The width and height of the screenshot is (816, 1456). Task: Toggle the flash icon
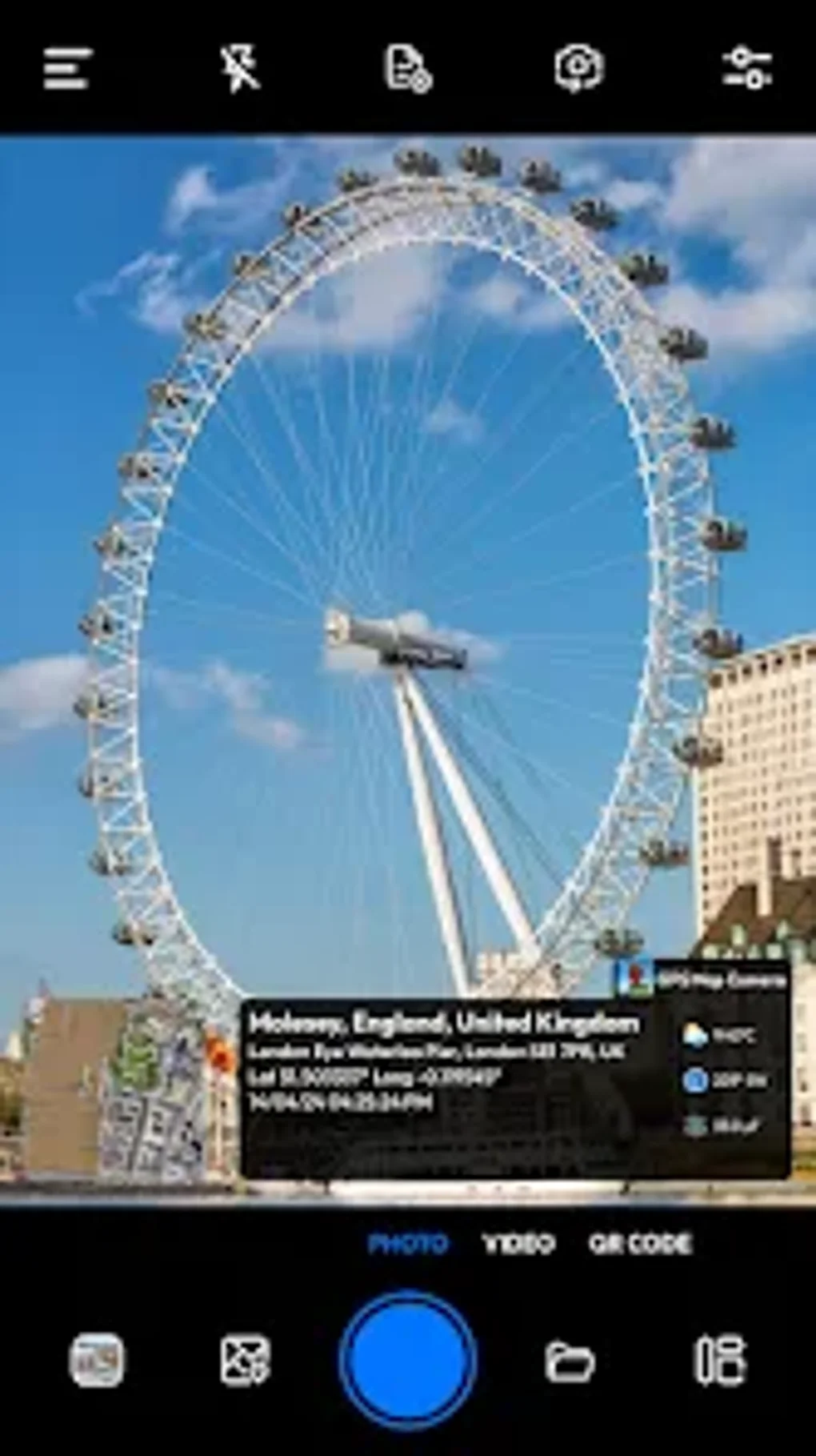pos(240,68)
